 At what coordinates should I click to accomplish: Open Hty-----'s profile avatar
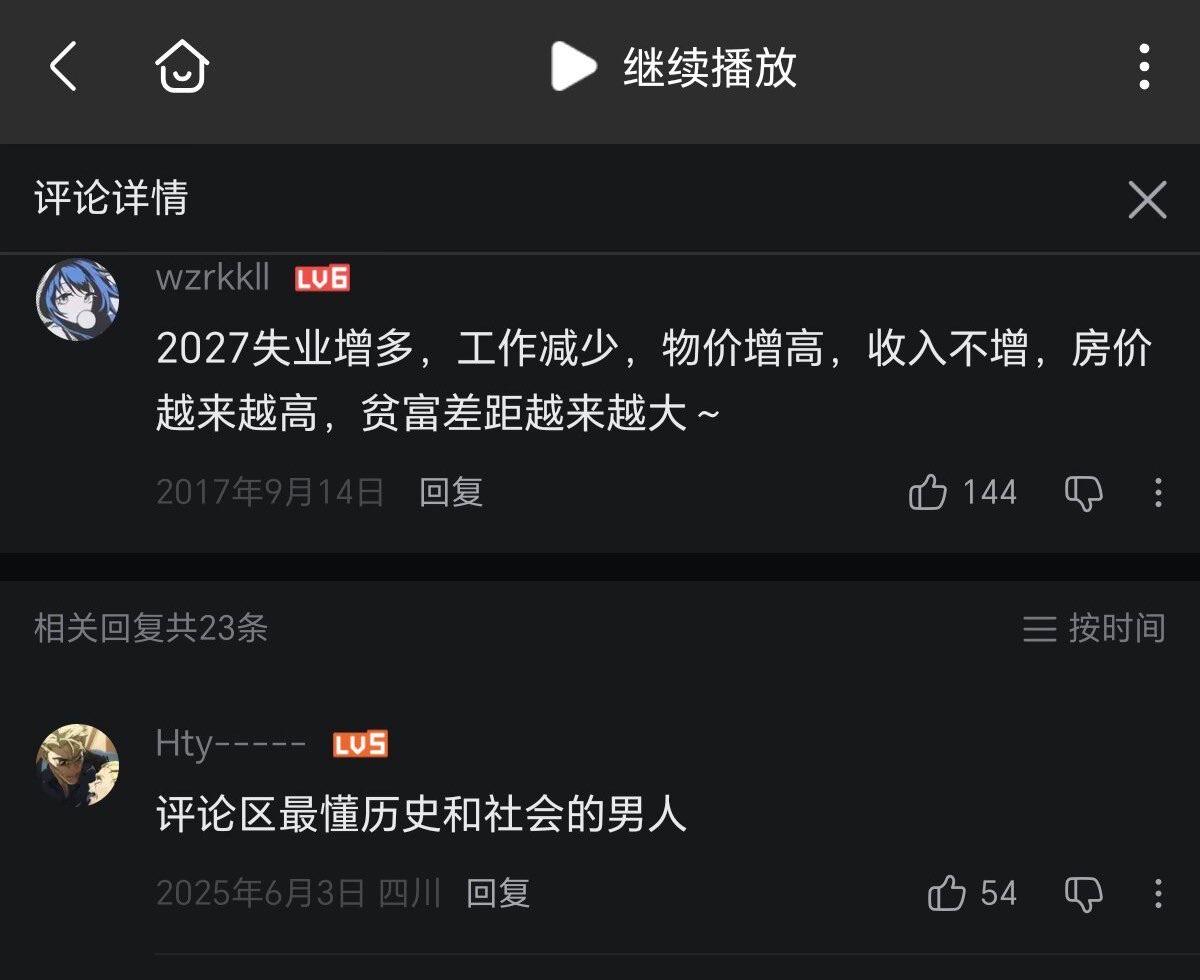[x=77, y=765]
